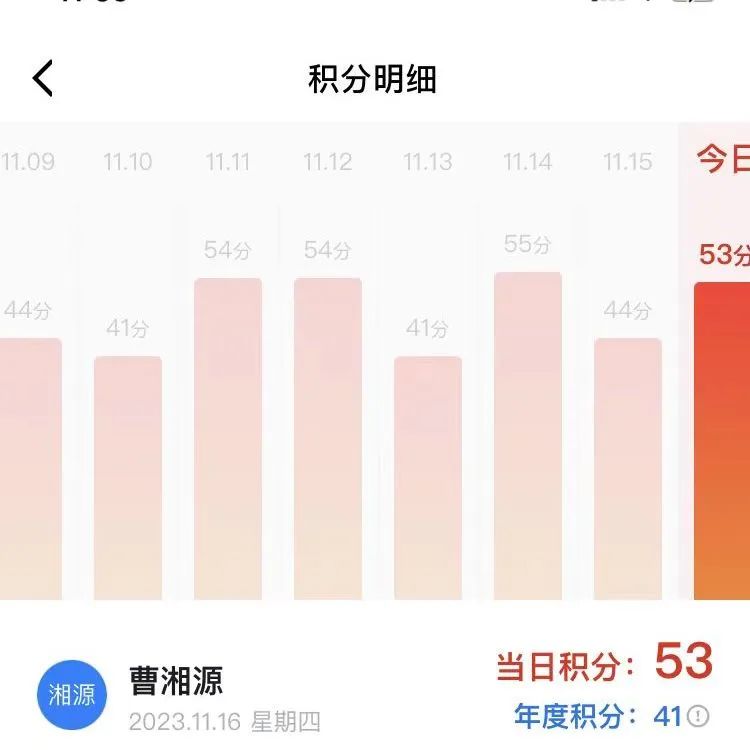Choose the 11.15 score bar

[x=628, y=468]
